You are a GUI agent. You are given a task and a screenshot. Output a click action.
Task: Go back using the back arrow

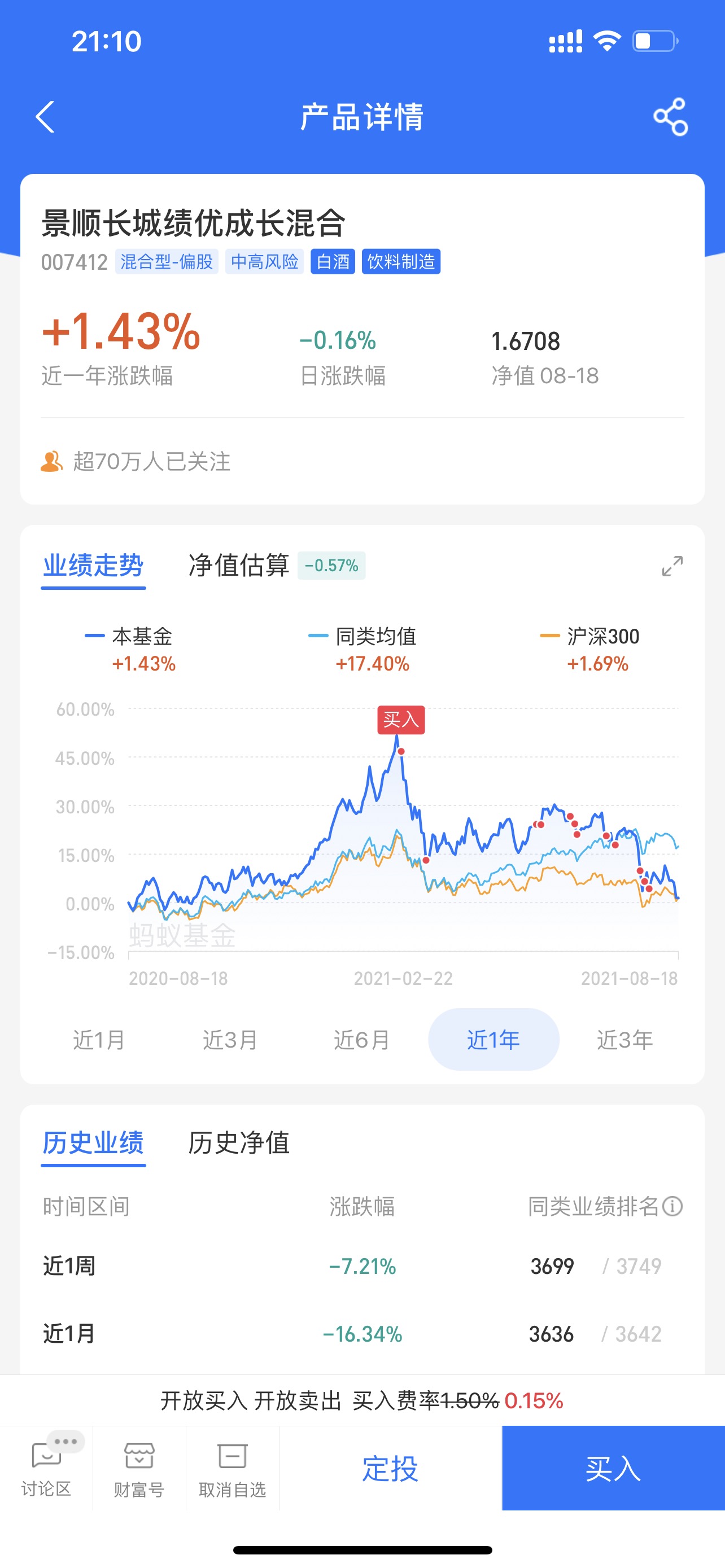(46, 117)
